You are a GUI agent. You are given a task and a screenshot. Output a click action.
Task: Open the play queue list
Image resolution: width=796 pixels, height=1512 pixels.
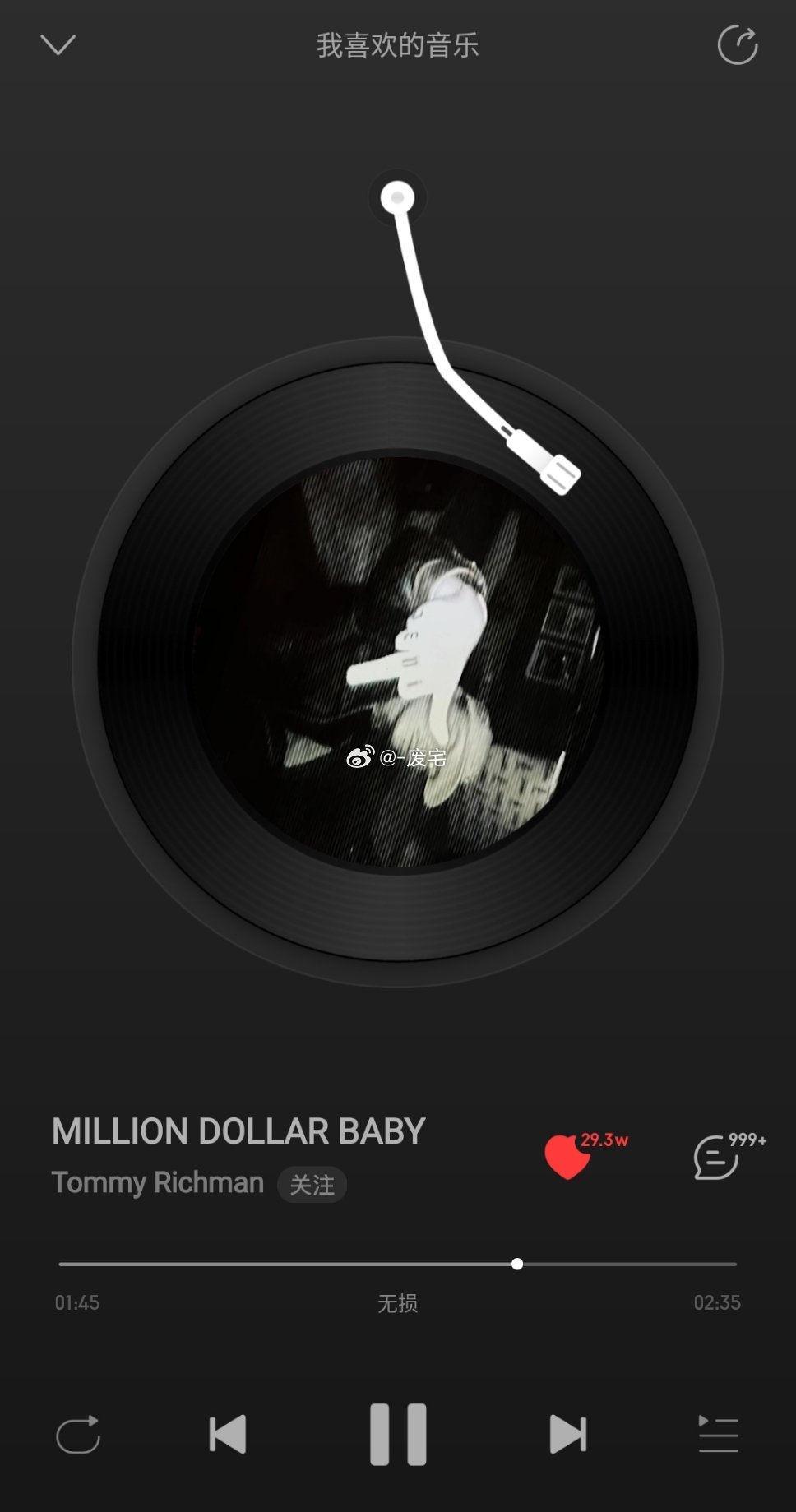(718, 1435)
